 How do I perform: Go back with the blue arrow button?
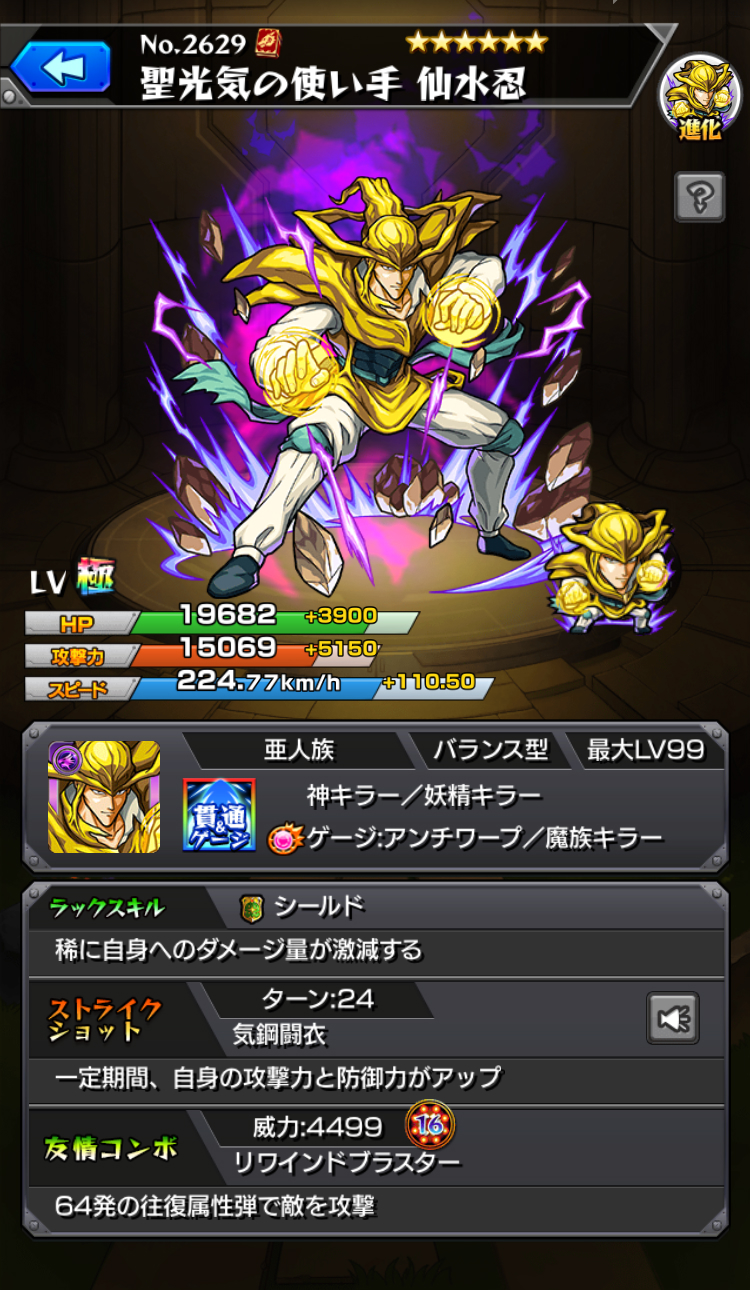[60, 67]
